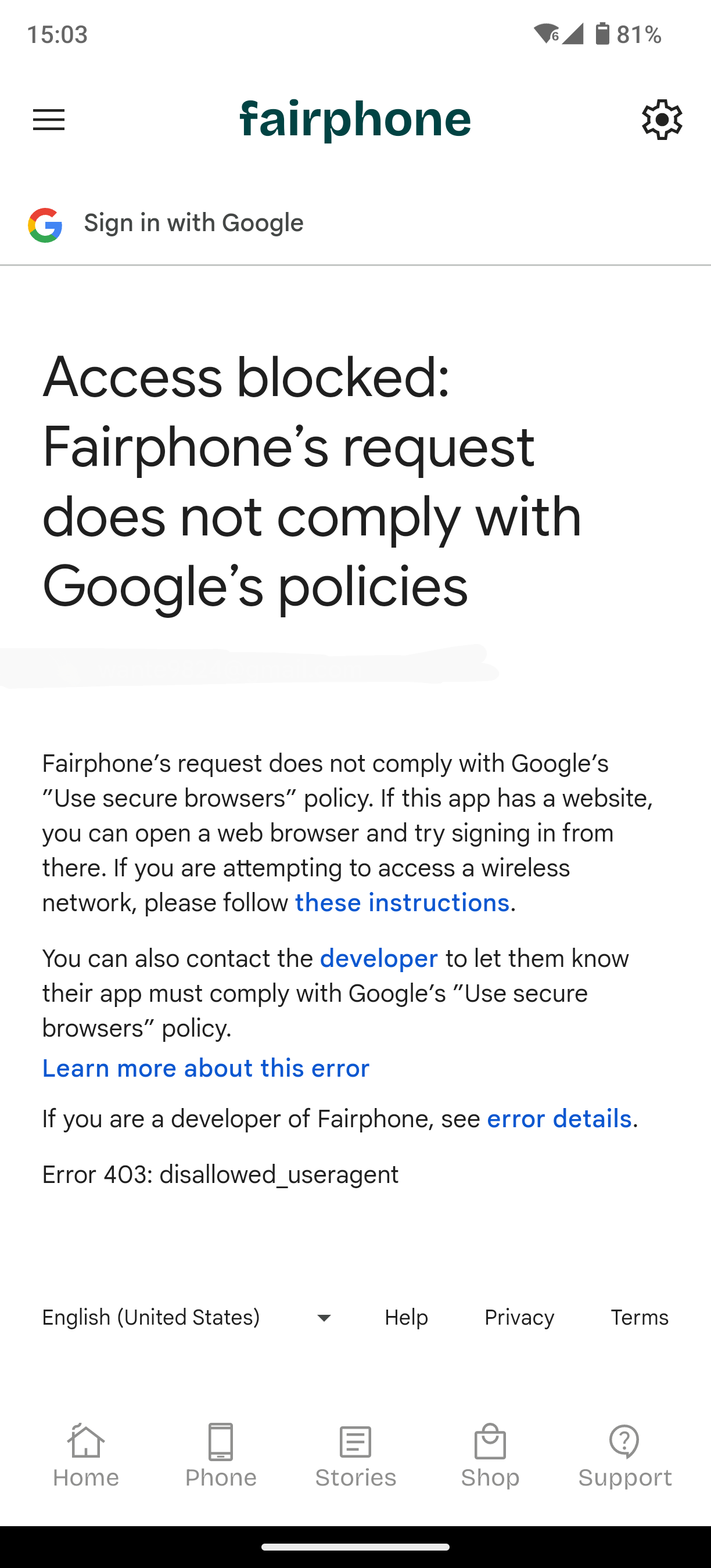
Task: Expand the English (United States) language dropdown
Action: [187, 1317]
